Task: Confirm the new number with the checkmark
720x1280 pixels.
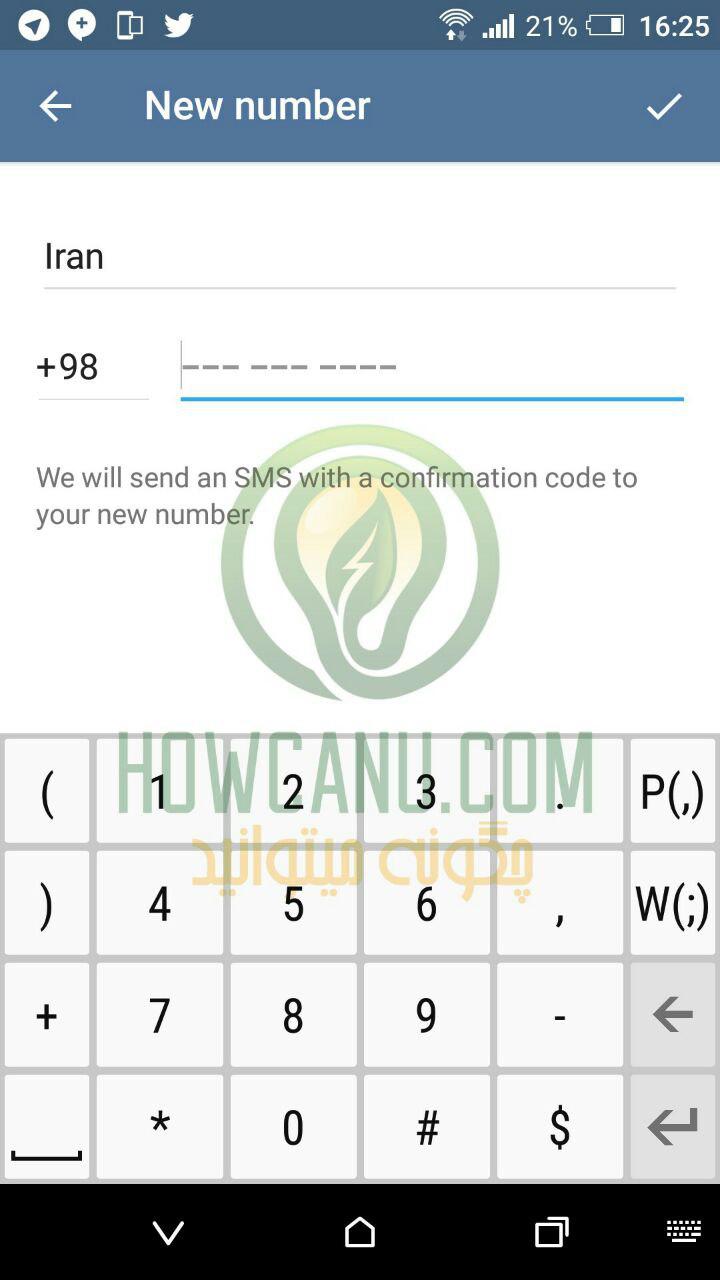Action: (664, 106)
